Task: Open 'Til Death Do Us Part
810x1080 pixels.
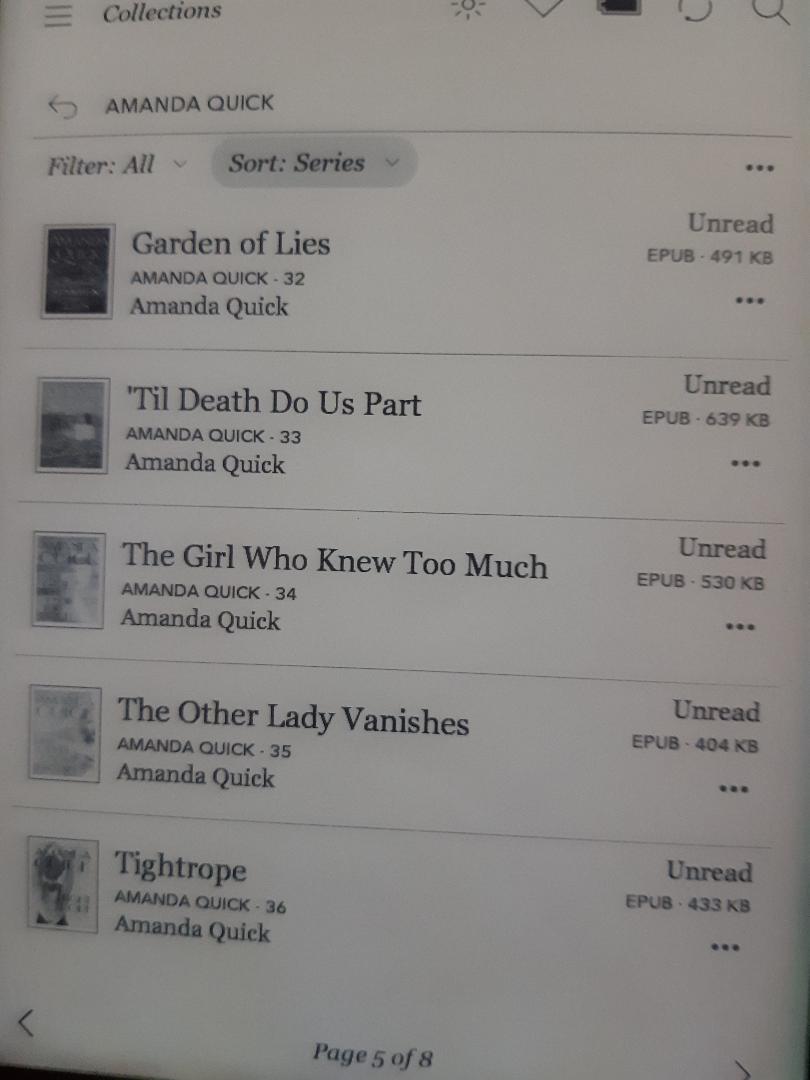Action: [x=273, y=403]
